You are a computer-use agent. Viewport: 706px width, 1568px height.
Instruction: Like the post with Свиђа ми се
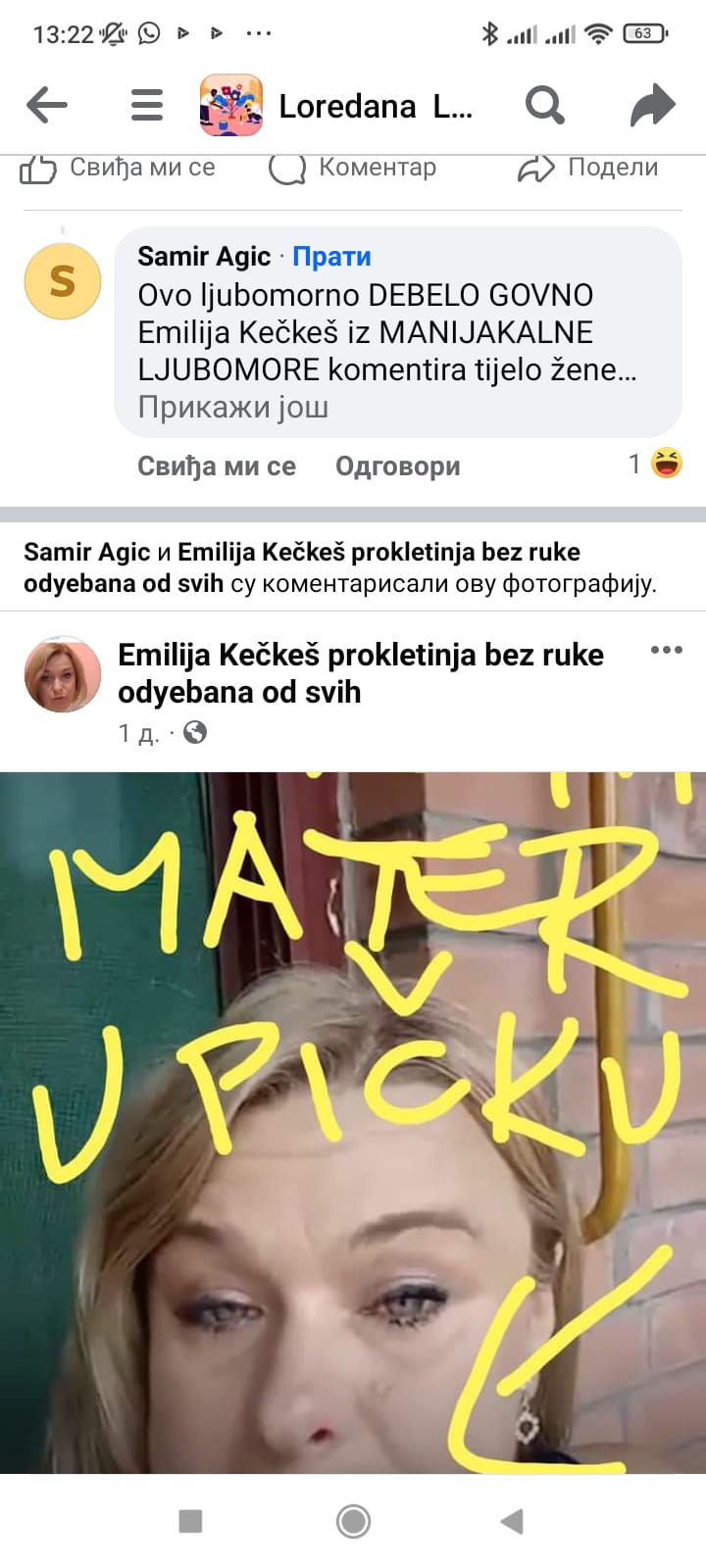click(x=118, y=169)
